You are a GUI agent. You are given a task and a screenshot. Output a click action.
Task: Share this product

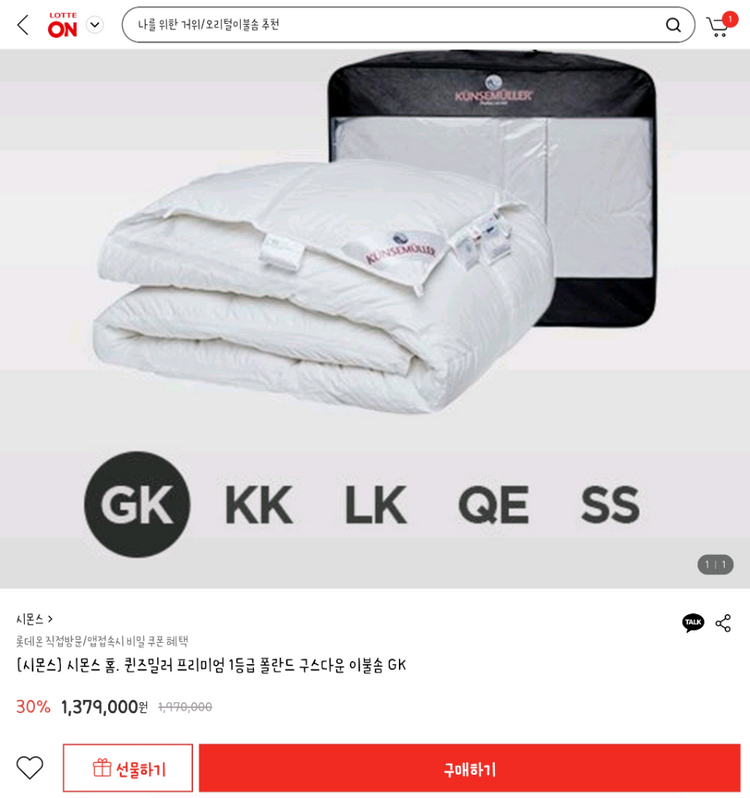[723, 623]
